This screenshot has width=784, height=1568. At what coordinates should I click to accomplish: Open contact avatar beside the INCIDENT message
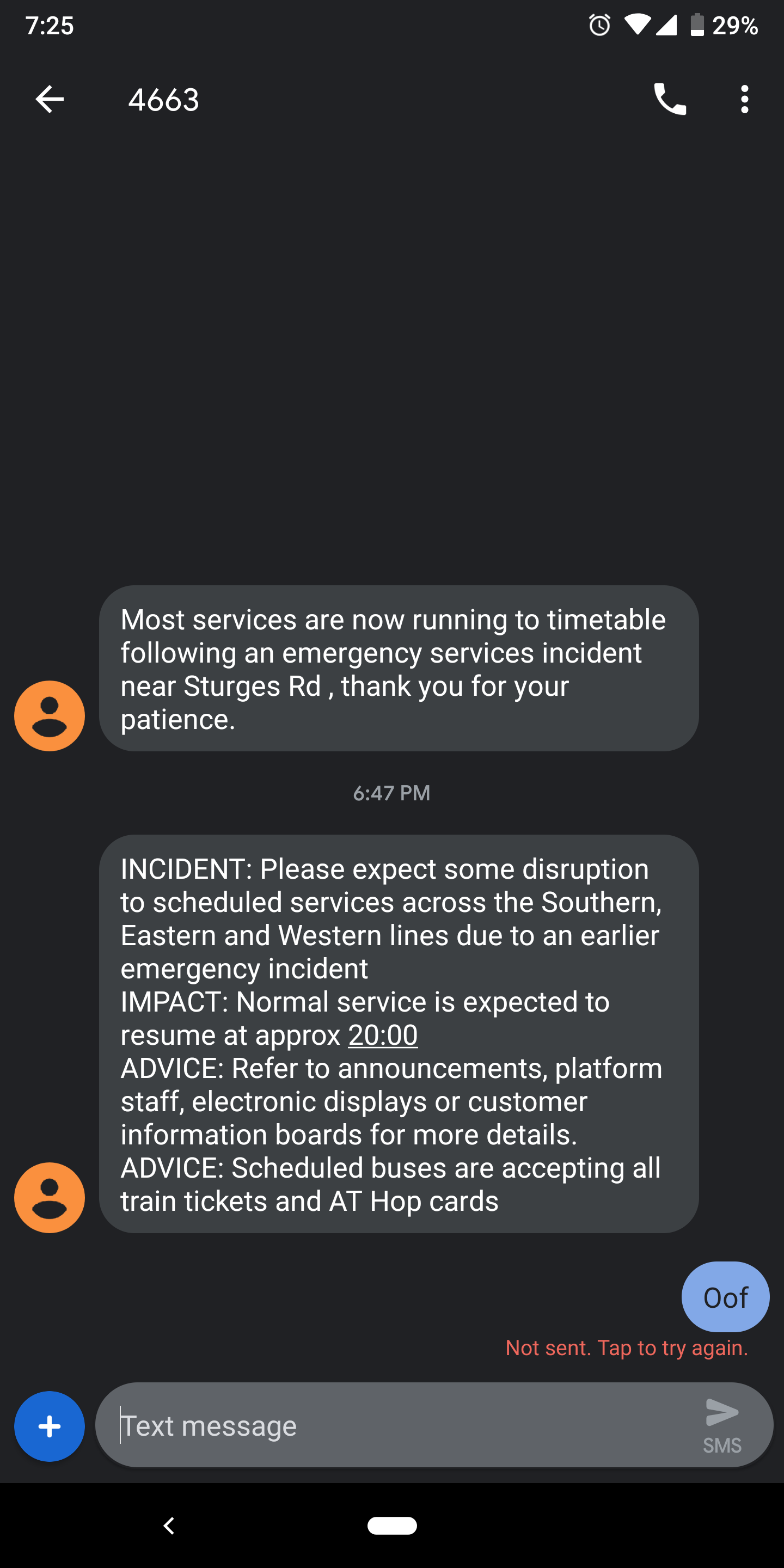50,1197
